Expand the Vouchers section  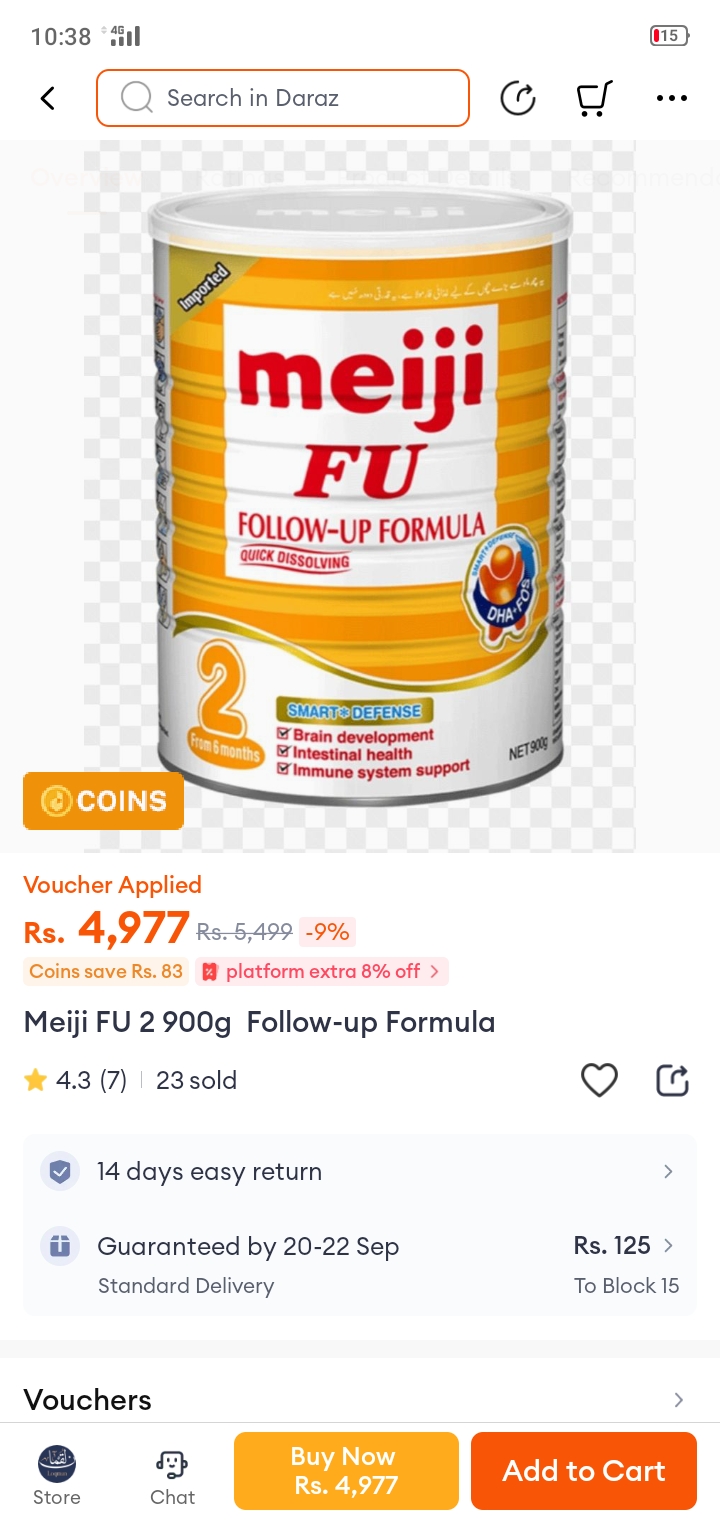click(x=360, y=1399)
